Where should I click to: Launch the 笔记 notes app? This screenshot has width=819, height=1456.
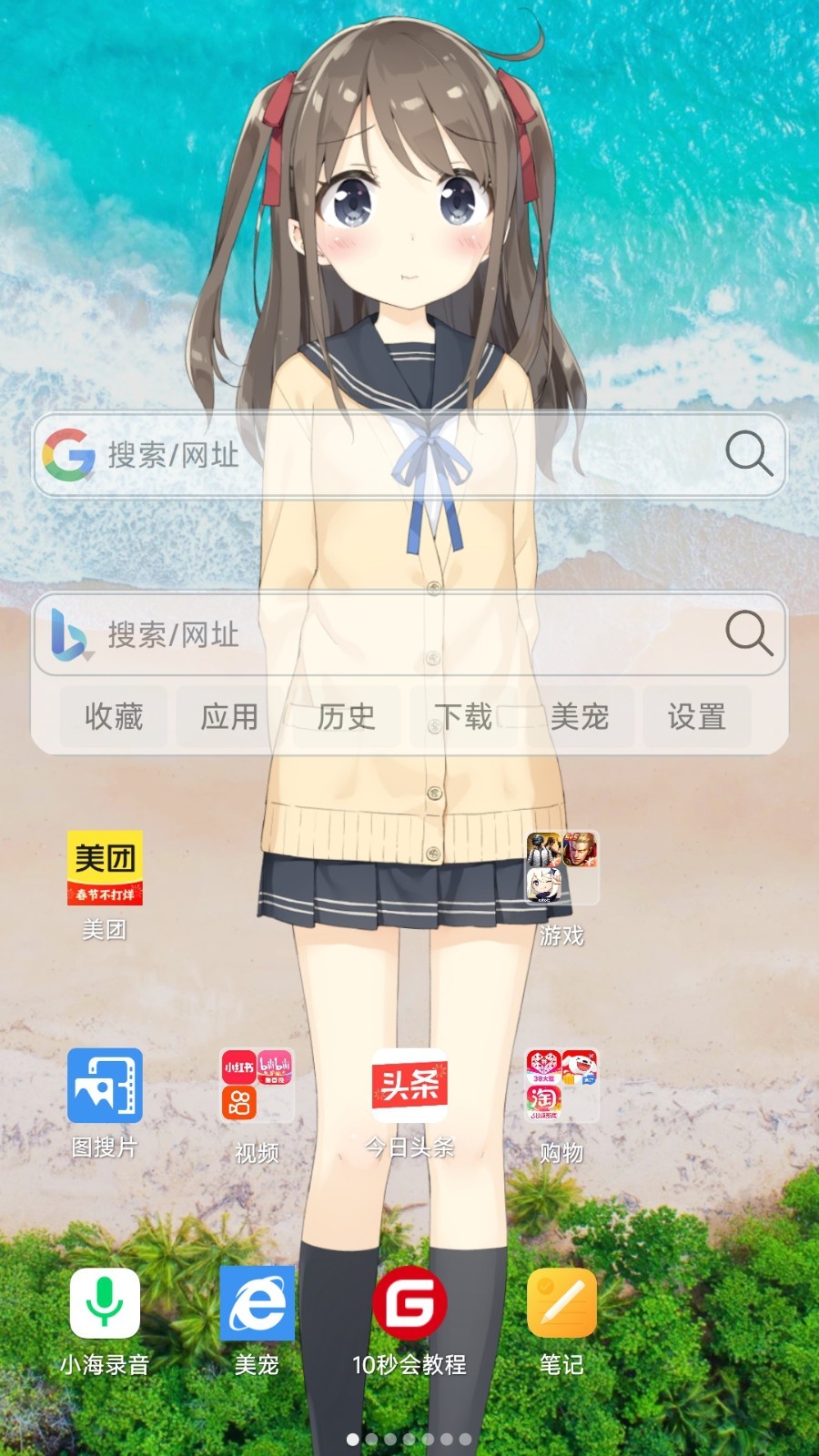pos(561,1303)
